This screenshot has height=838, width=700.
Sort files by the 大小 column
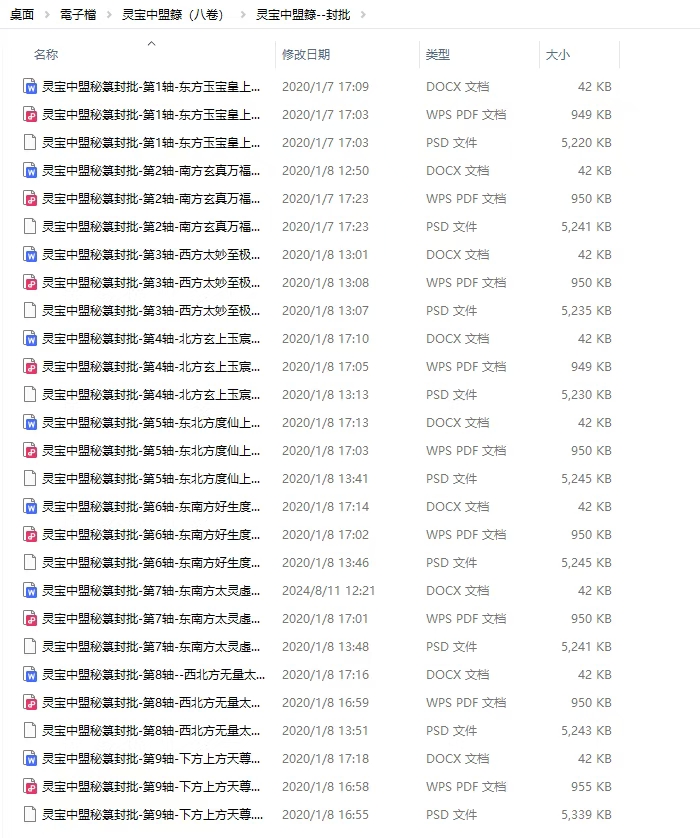[557, 55]
